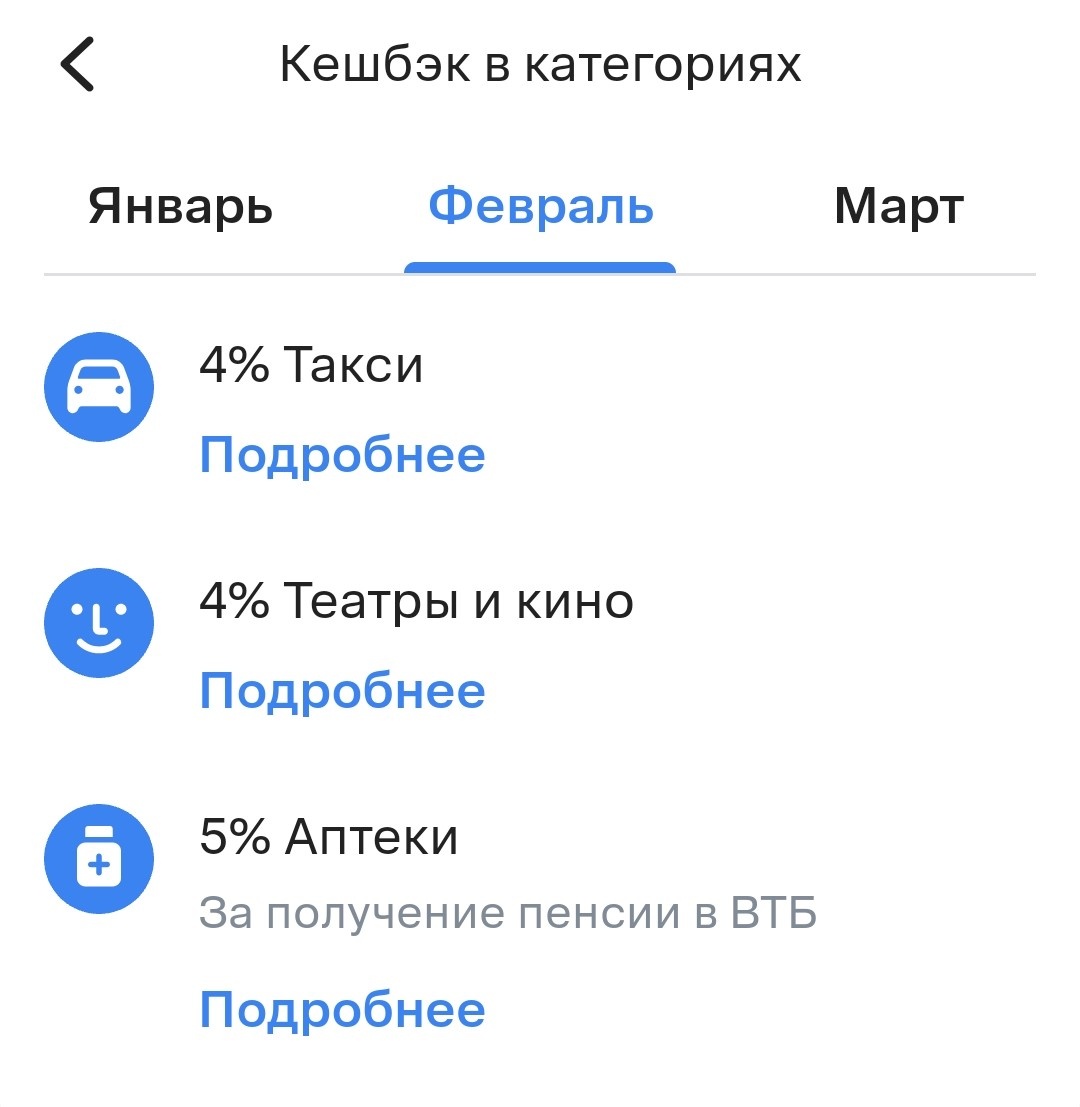The width and height of the screenshot is (1080, 1107).
Task: Open Подробнее for the Такси cashback
Action: tap(342, 454)
